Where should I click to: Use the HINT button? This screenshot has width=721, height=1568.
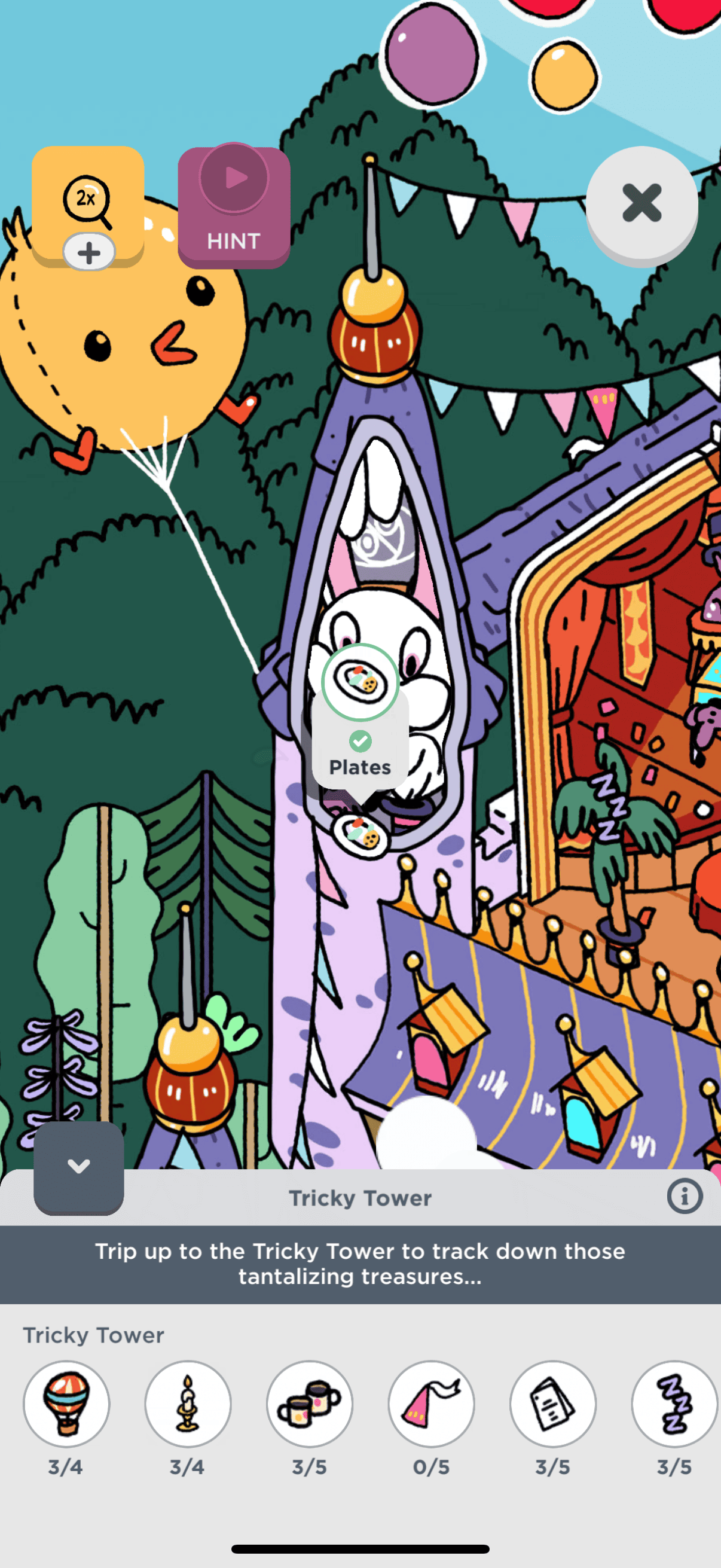tap(234, 207)
